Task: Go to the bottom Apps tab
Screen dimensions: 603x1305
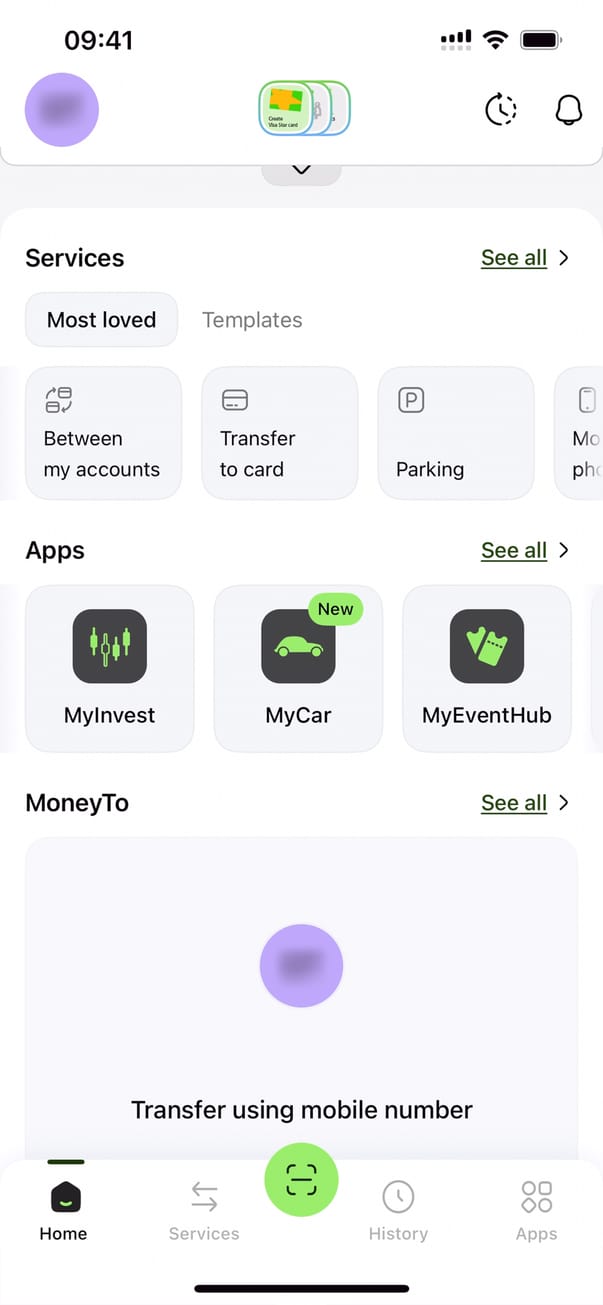Action: pos(536,1210)
